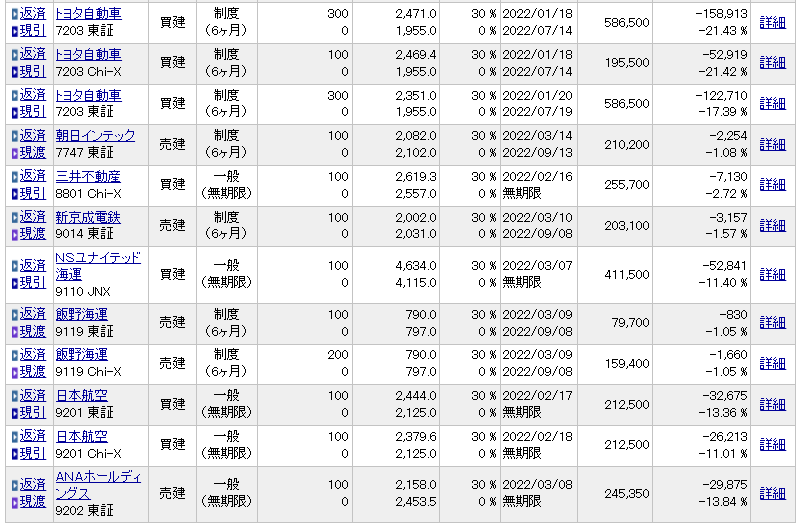The width and height of the screenshot is (801, 523).
Task: Tap 現渡 for 朝日インテック position
Action: 33,152
